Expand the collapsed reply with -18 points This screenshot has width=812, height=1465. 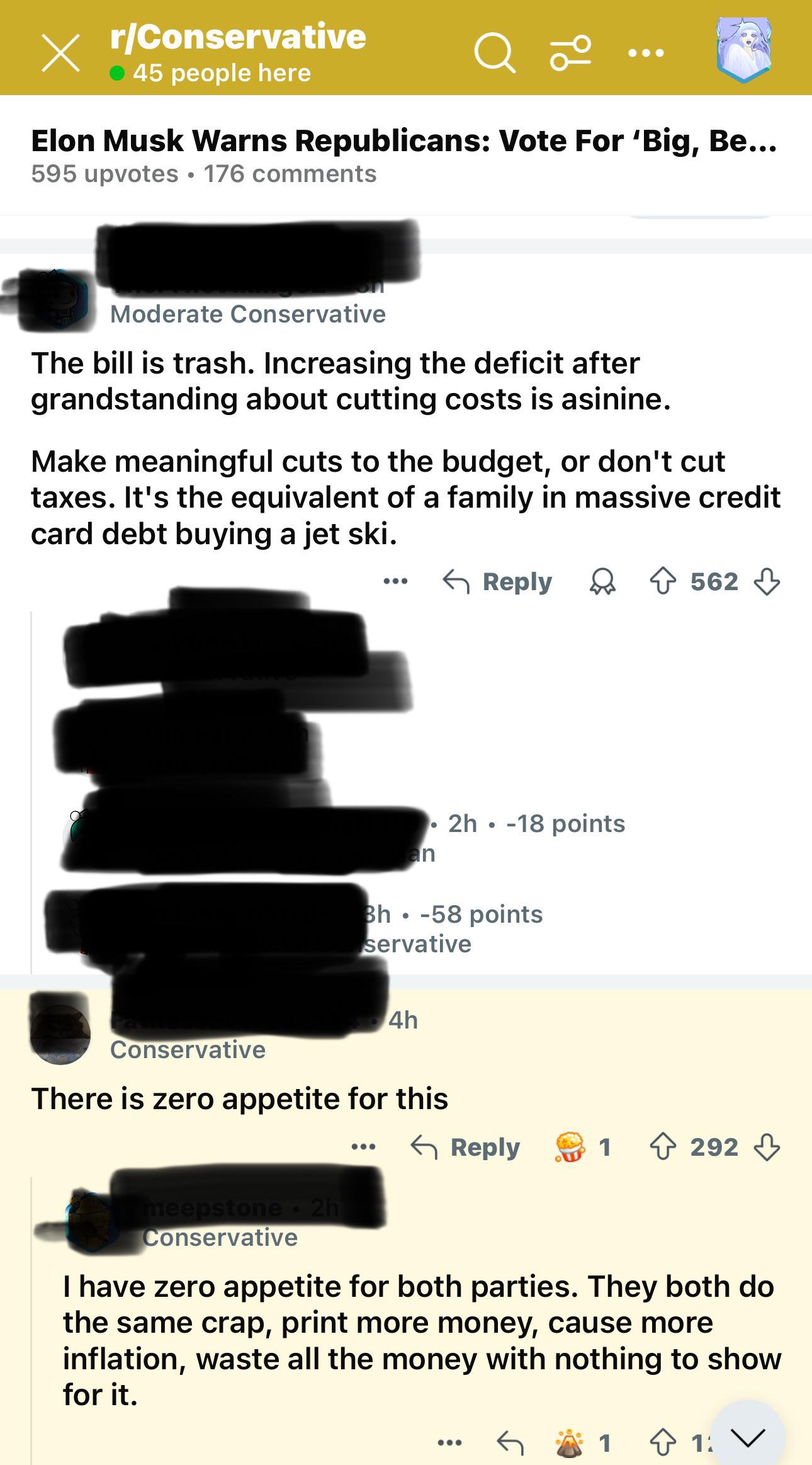click(x=537, y=823)
